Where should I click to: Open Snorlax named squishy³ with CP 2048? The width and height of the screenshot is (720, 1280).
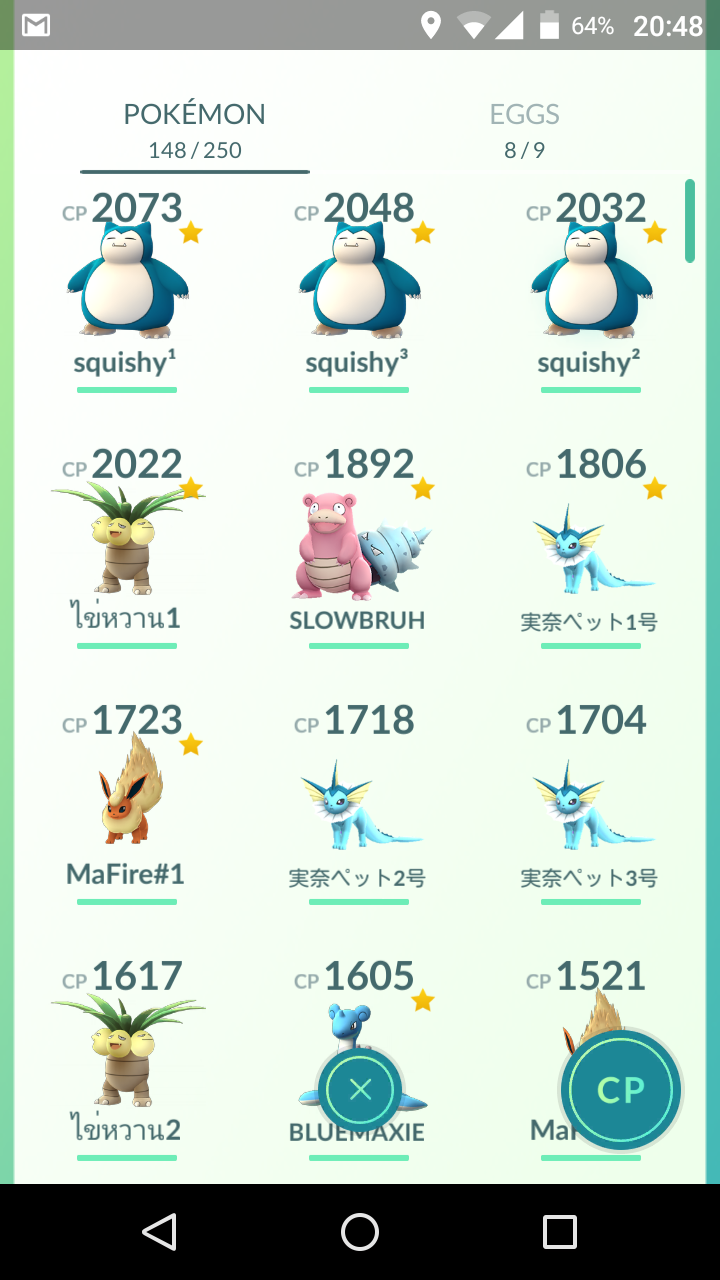pos(359,285)
